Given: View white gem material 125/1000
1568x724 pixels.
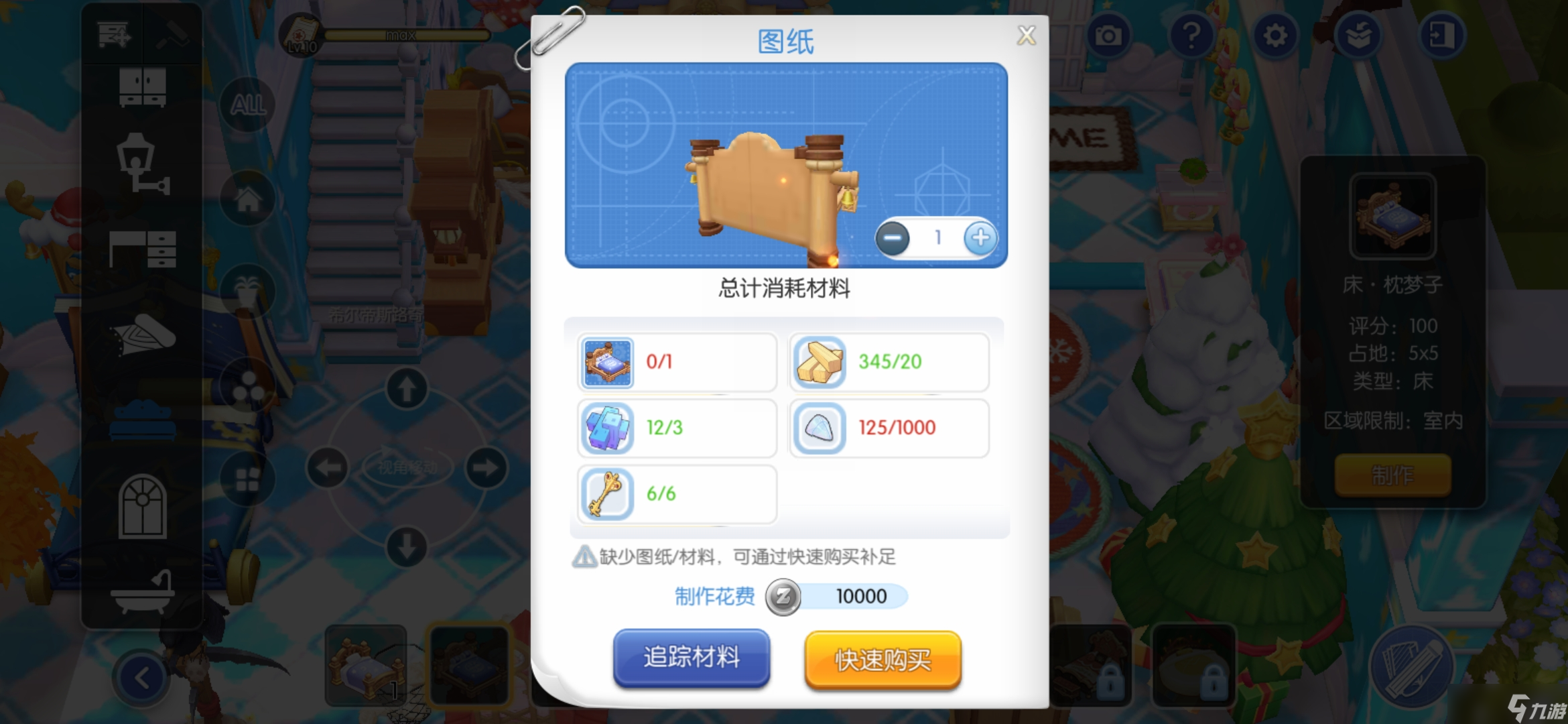Looking at the screenshot, I should (x=820, y=428).
